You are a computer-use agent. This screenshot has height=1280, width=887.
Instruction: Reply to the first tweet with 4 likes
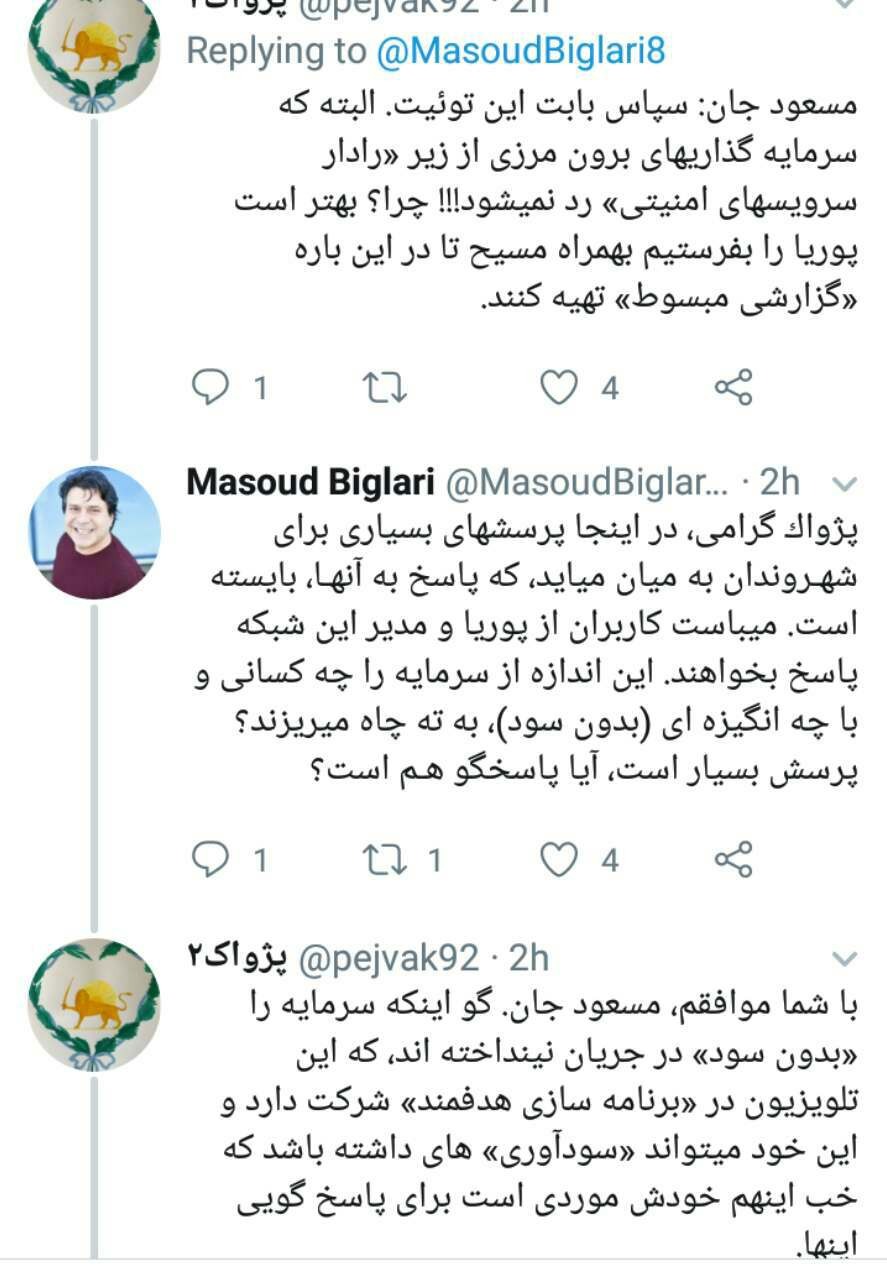[x=211, y=388]
